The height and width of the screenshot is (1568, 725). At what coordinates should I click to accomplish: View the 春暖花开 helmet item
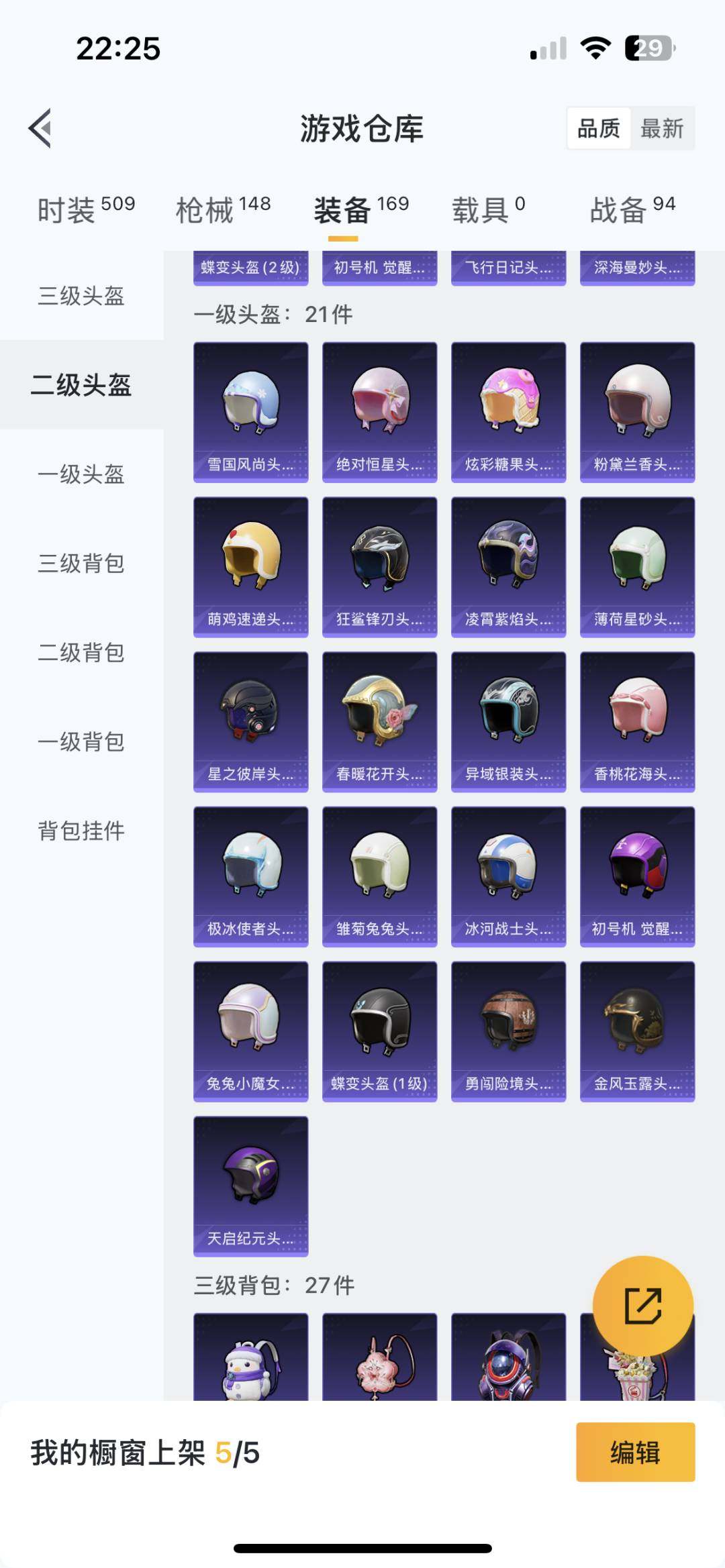[x=379, y=722]
